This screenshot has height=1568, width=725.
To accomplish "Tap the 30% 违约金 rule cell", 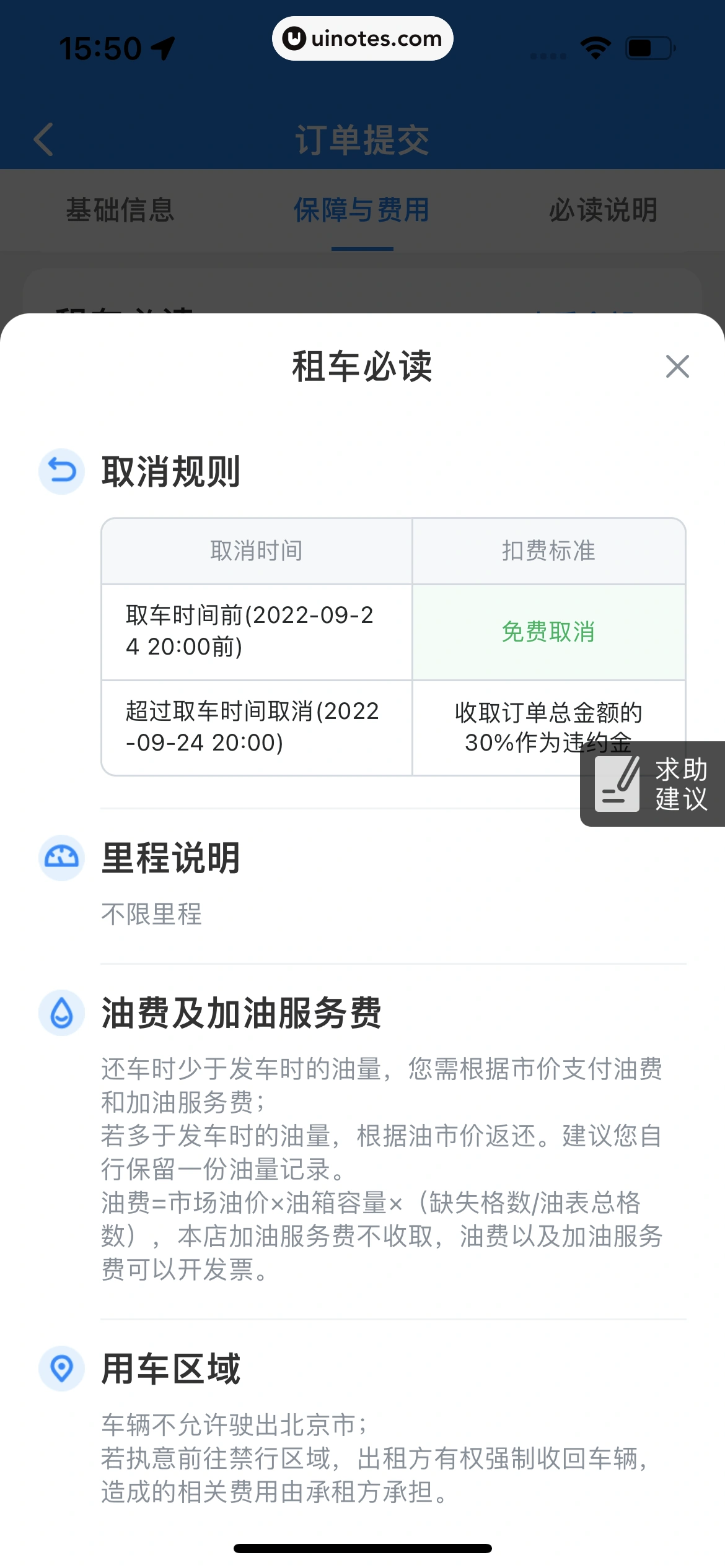I will tap(548, 728).
